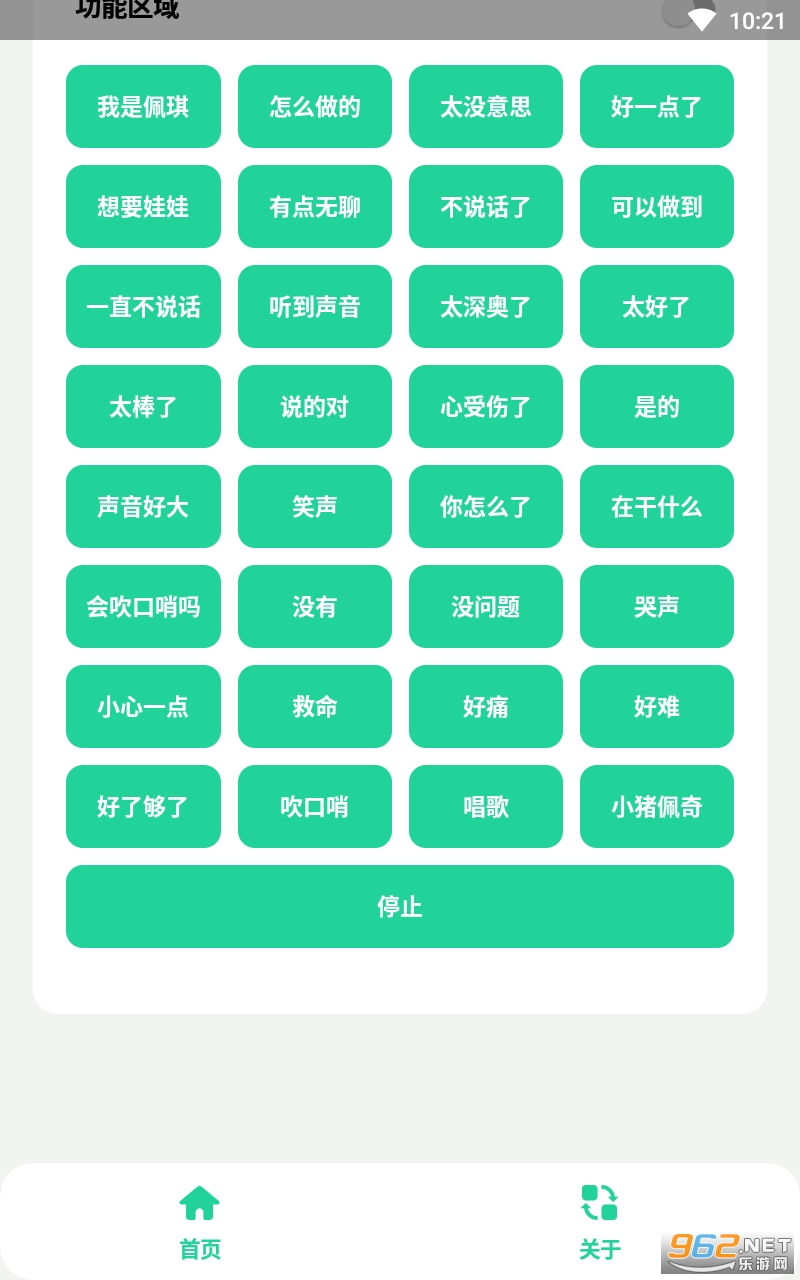
Task: Tap the 我是佩琪 sound button
Action: click(x=143, y=107)
